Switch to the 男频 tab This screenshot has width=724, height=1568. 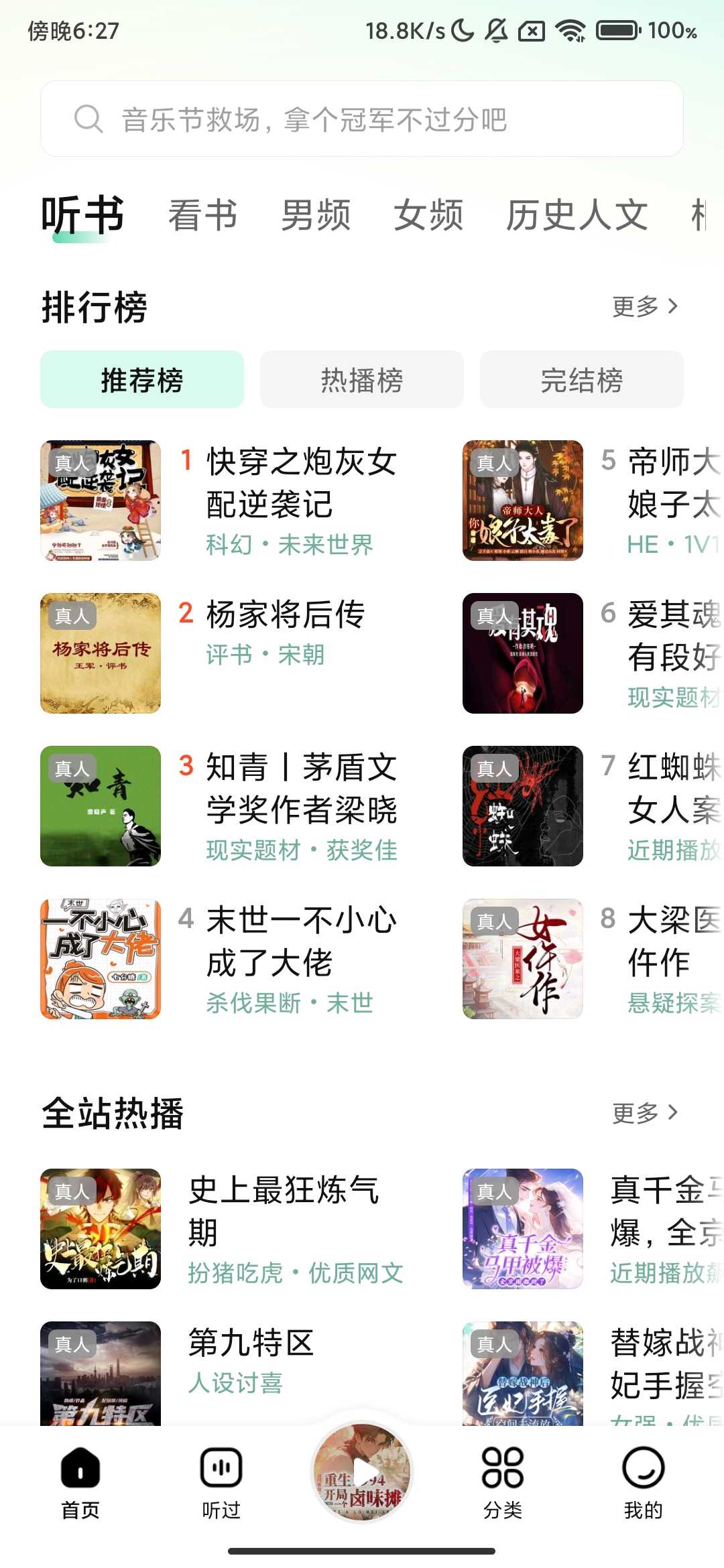(x=315, y=216)
